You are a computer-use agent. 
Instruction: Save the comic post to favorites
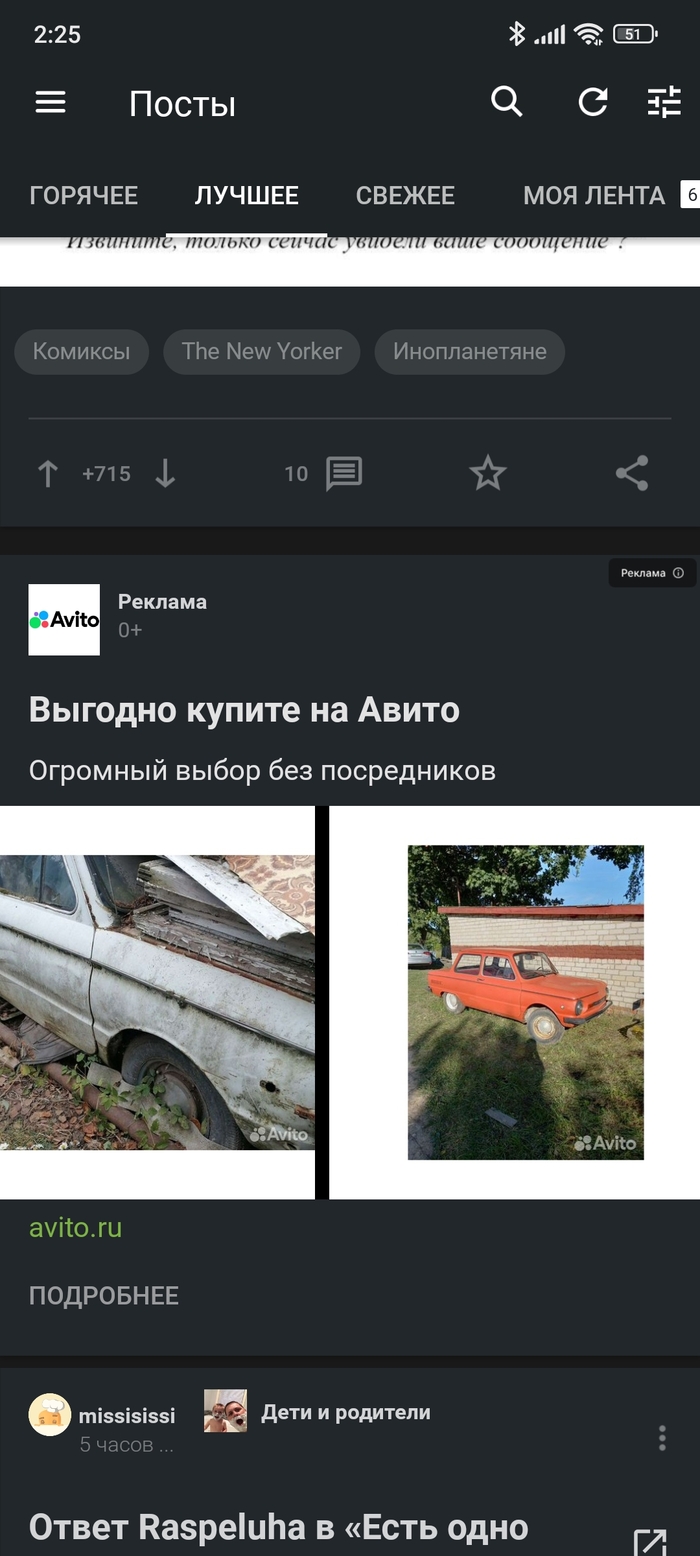(x=488, y=474)
